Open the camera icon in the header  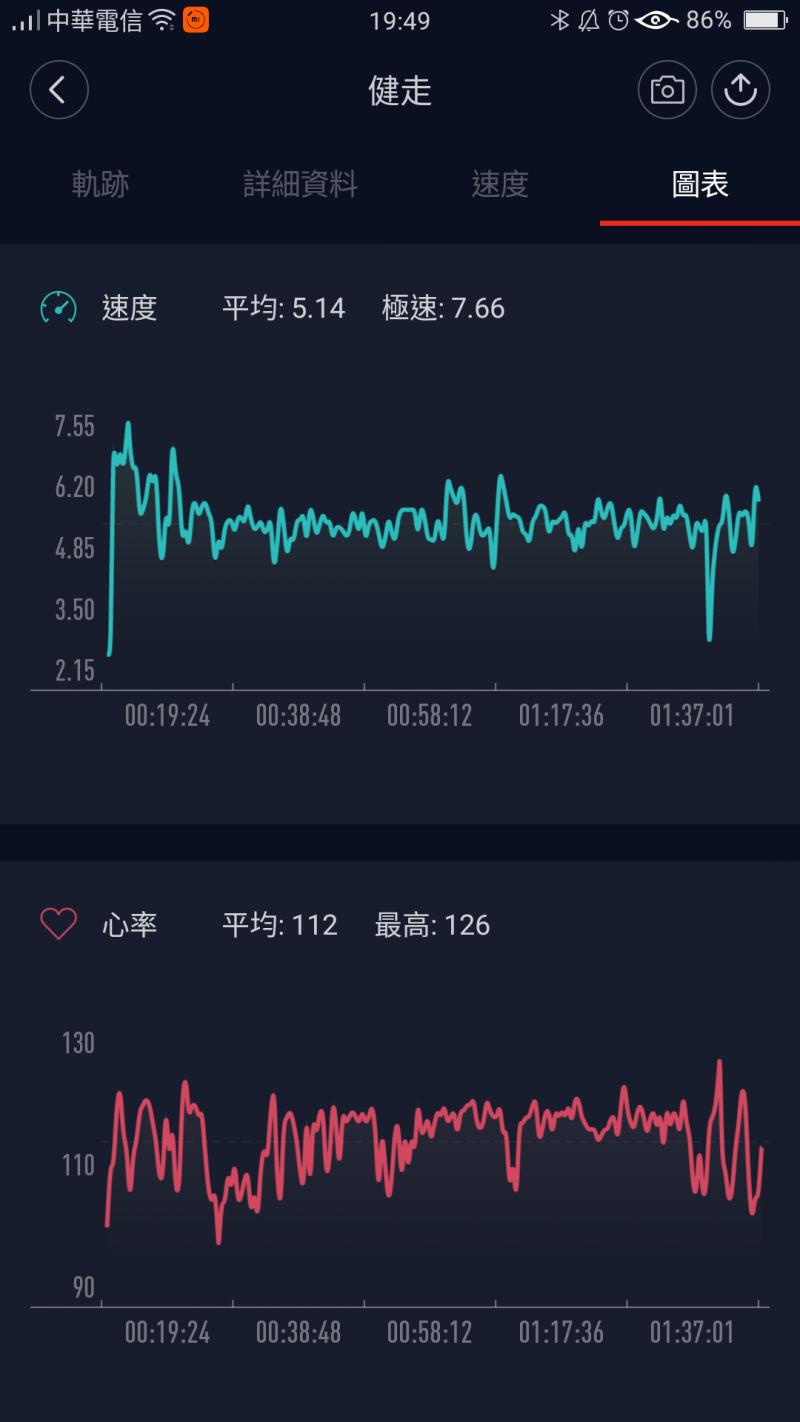coord(667,91)
